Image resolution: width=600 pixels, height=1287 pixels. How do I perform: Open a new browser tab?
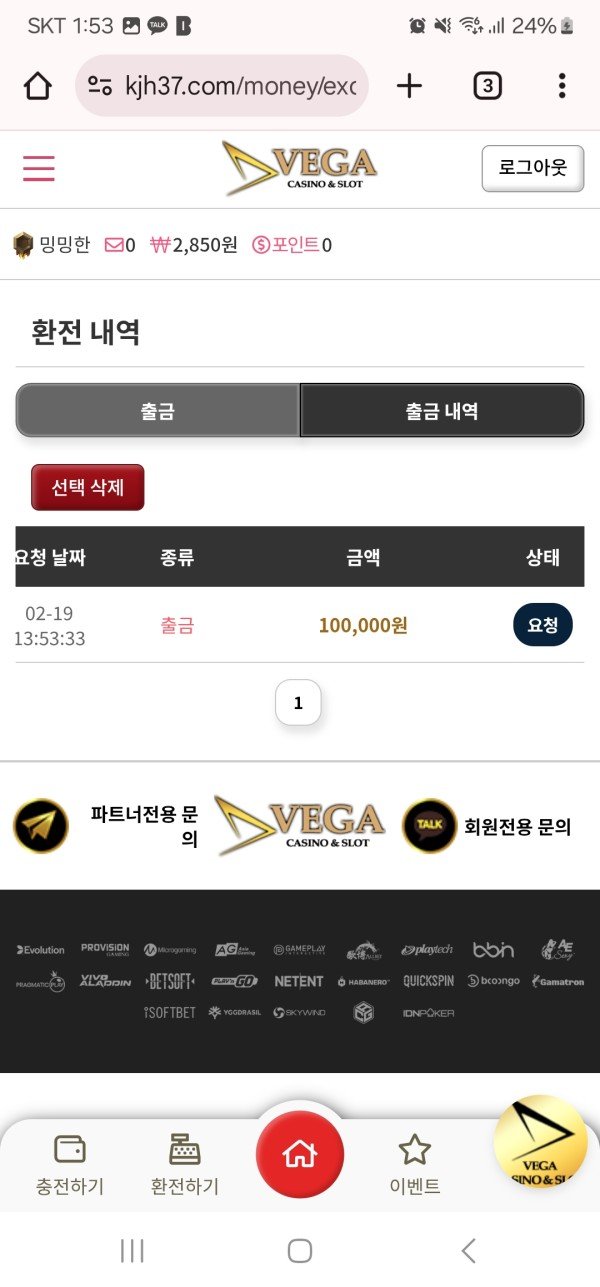tap(409, 86)
